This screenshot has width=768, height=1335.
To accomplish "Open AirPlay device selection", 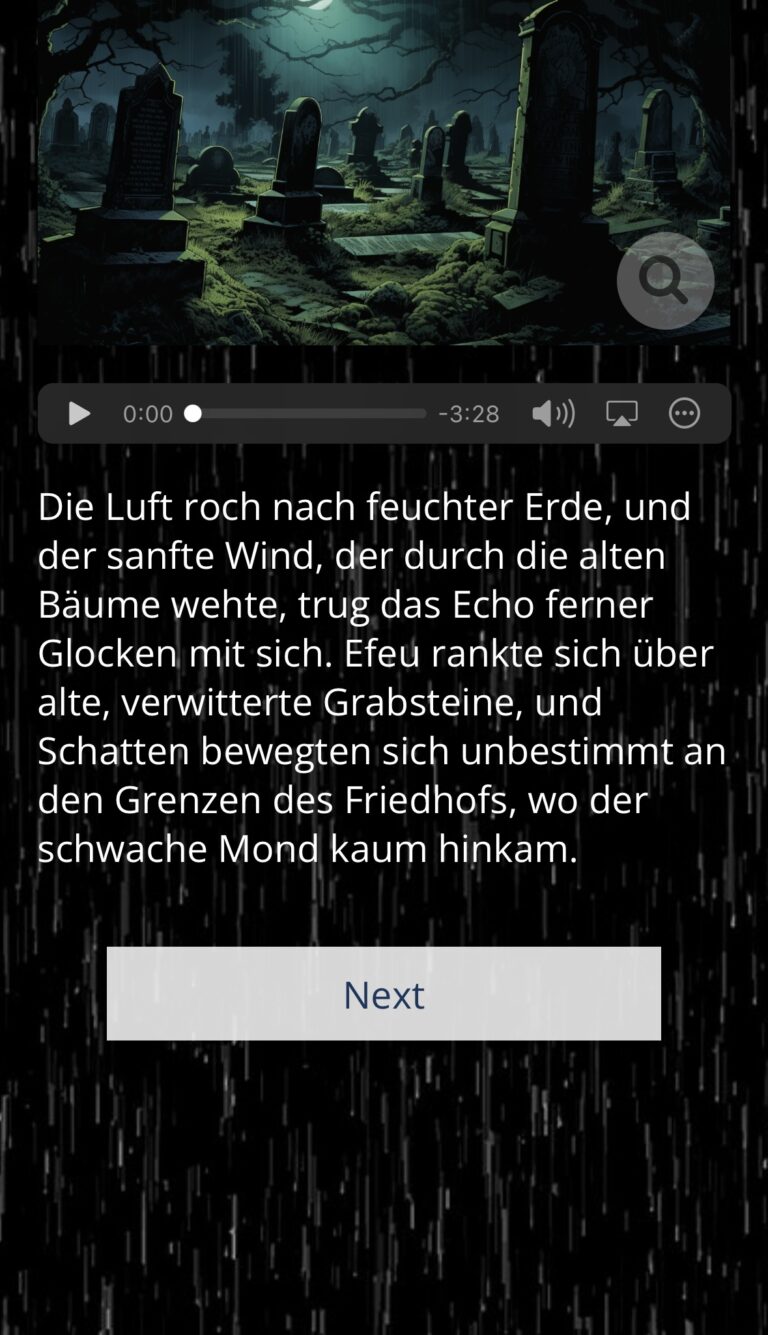I will pyautogui.click(x=622, y=413).
